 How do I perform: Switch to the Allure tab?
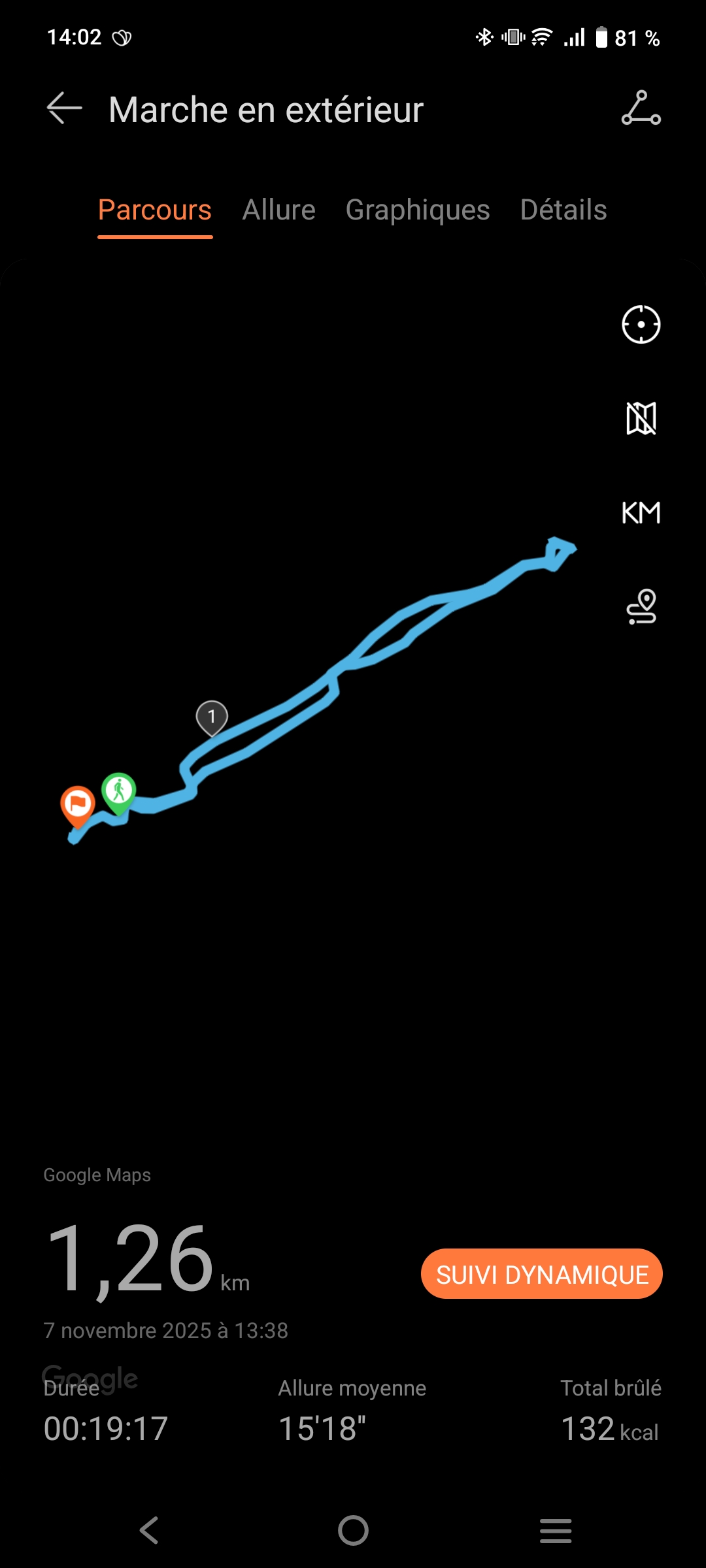click(x=278, y=210)
